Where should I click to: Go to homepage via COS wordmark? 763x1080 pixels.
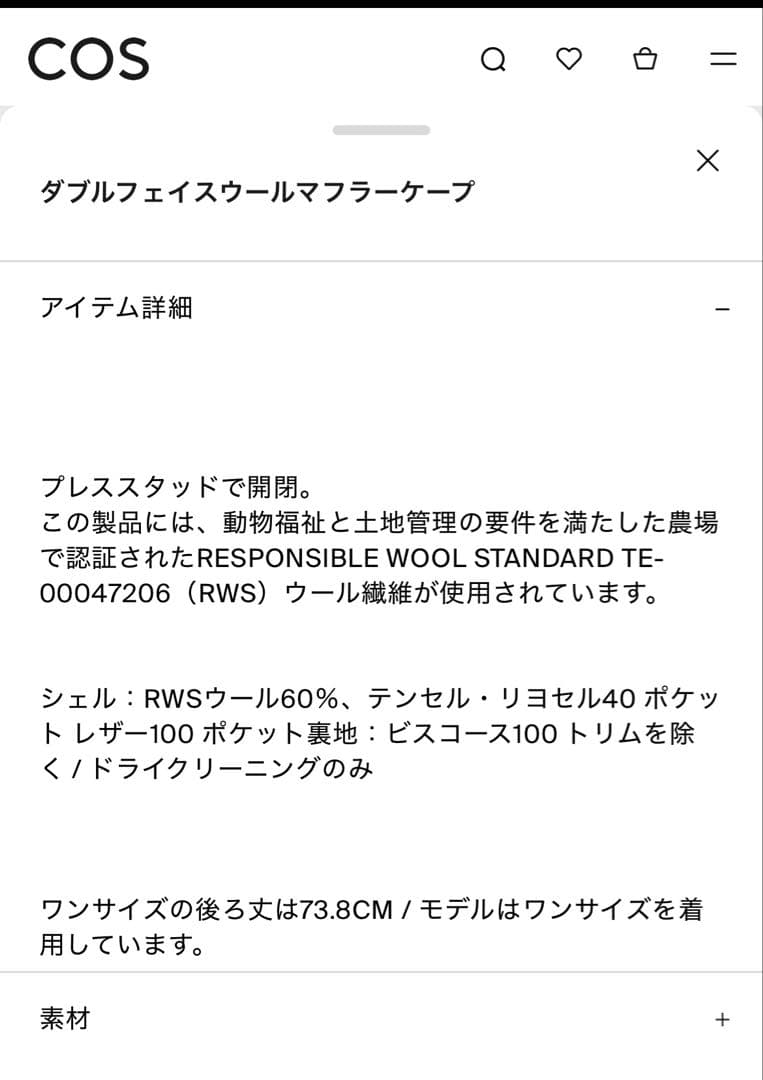coord(89,60)
